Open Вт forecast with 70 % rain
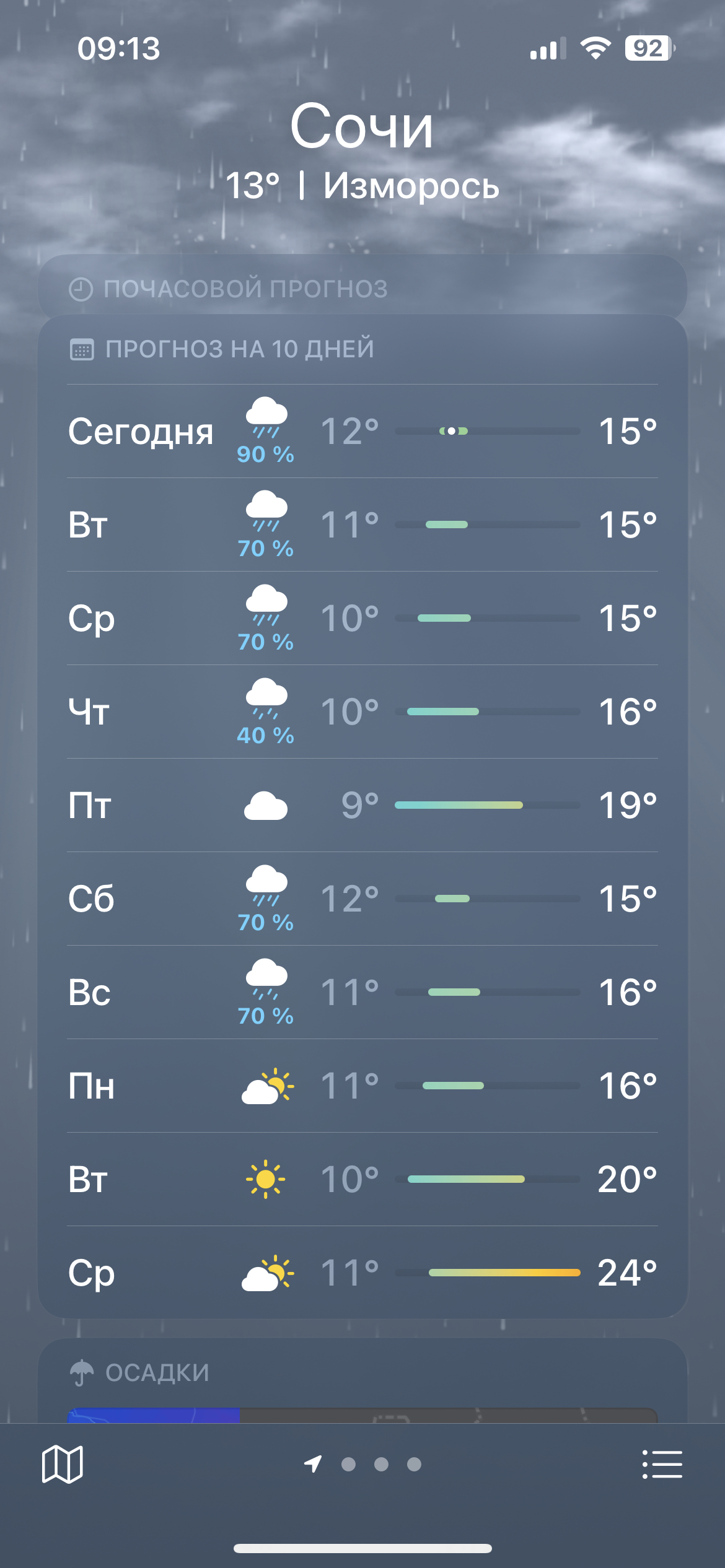Viewport: 725px width, 1568px height. tap(362, 525)
